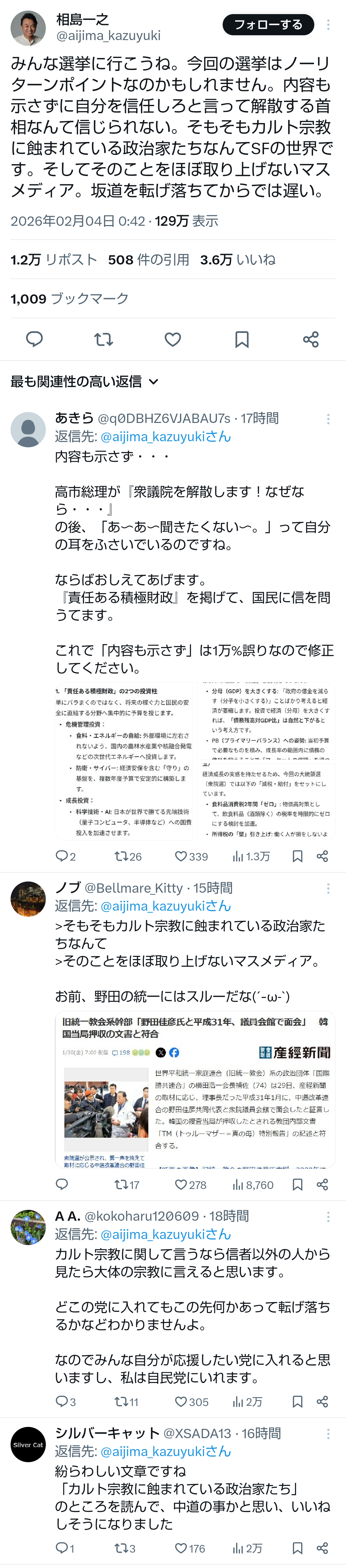Viewport: 346px width, 1568px height.
Task: Reply to 相島一之's main post
Action: pos(34,339)
